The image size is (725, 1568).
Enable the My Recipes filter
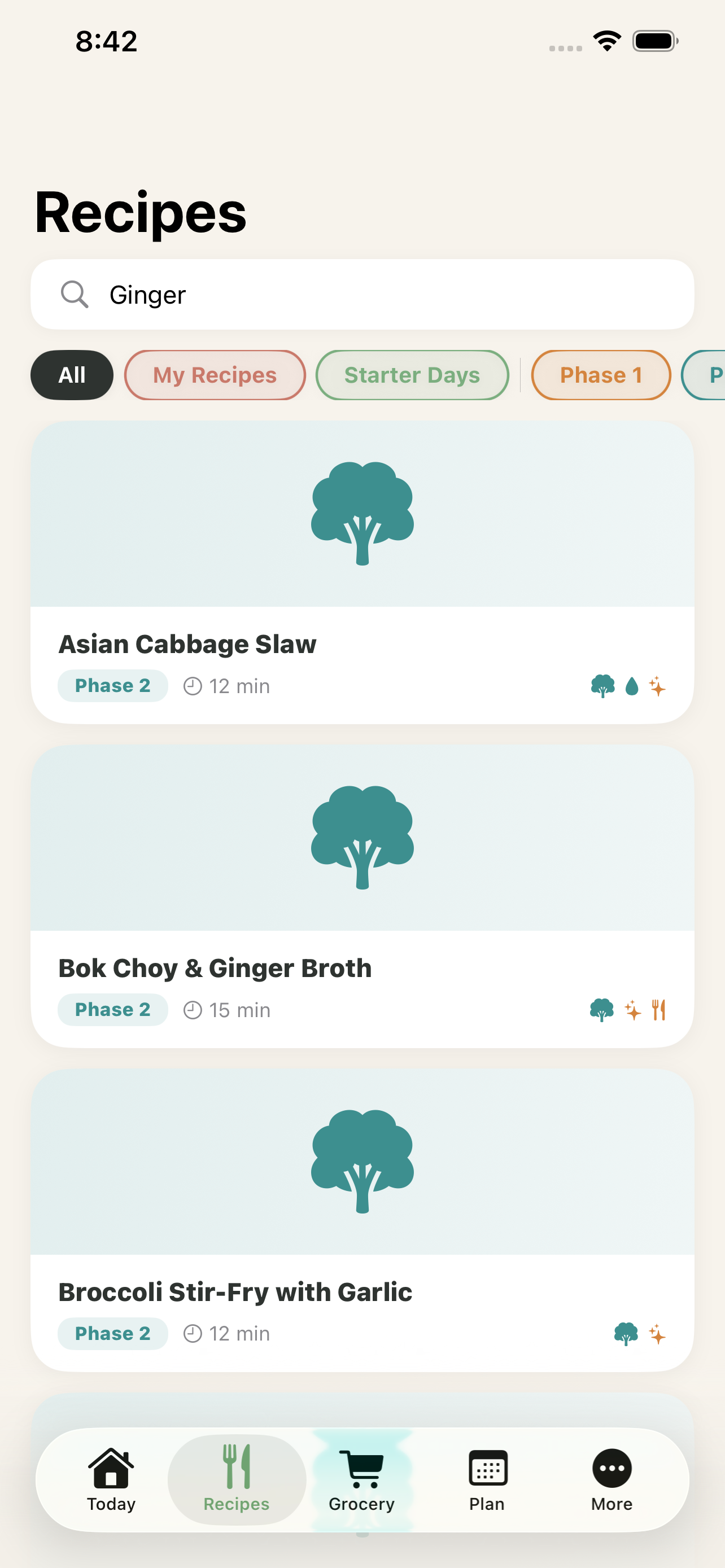pos(215,375)
